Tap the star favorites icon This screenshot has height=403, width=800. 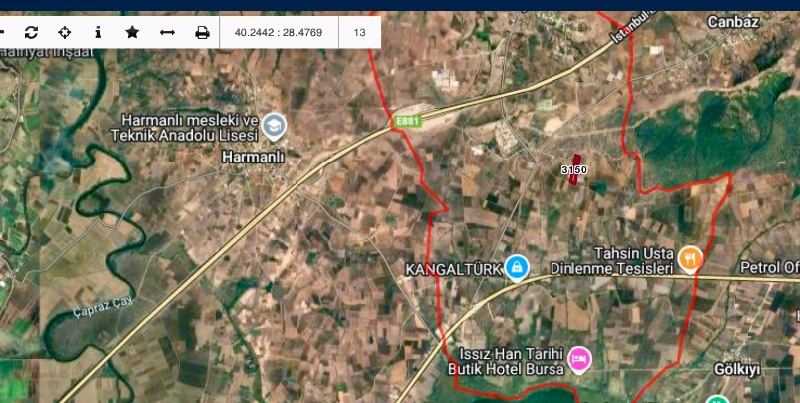pos(132,32)
